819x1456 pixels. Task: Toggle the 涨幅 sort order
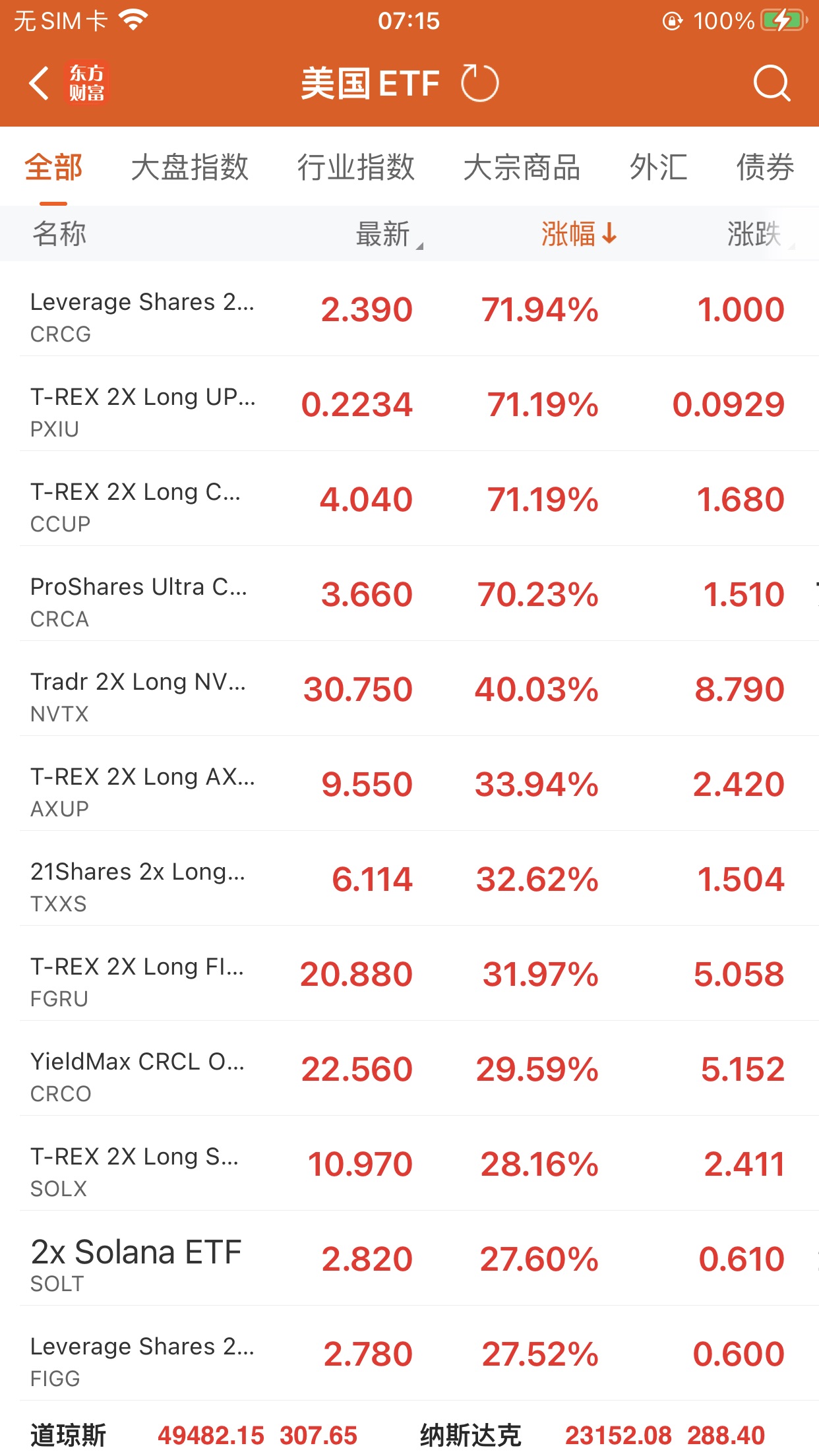click(x=578, y=234)
